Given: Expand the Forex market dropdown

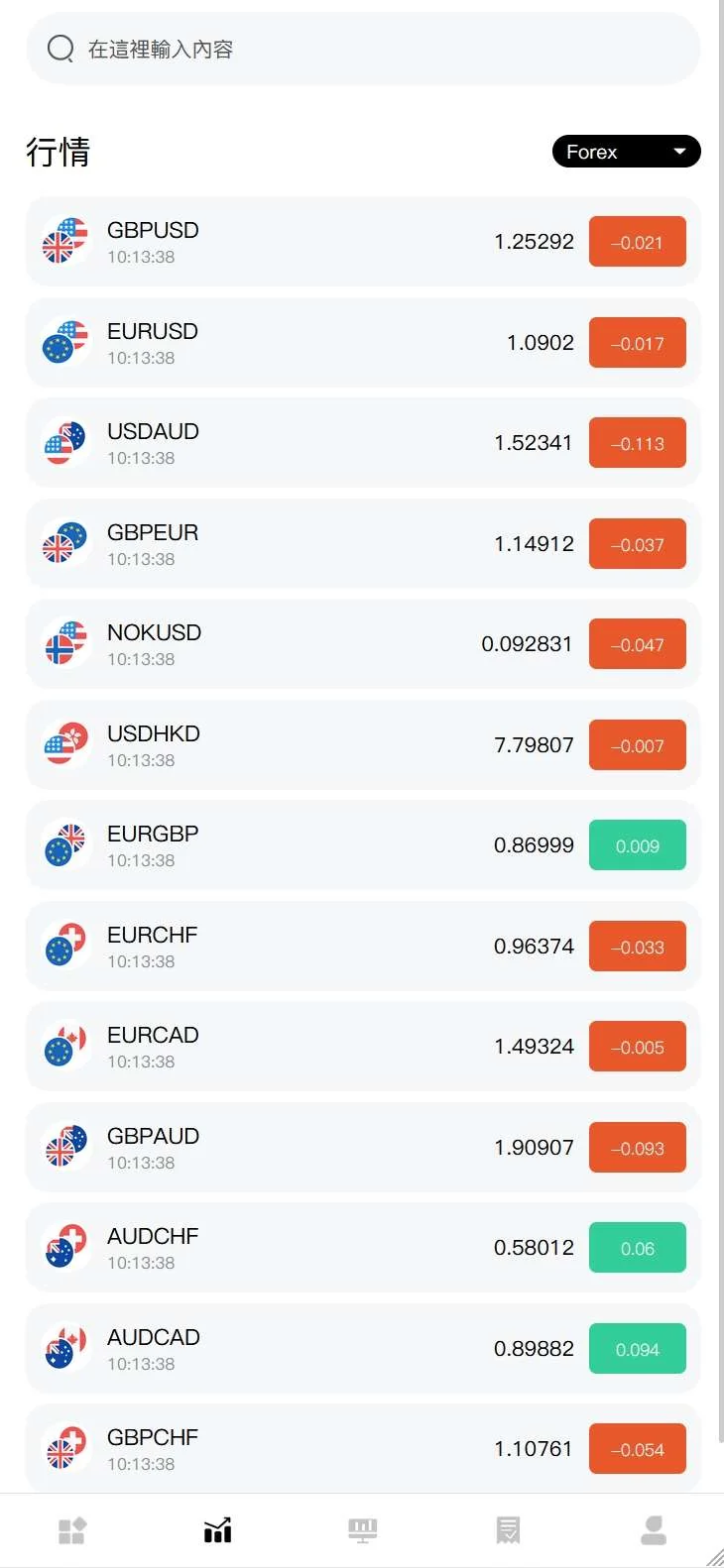Looking at the screenshot, I should [626, 152].
